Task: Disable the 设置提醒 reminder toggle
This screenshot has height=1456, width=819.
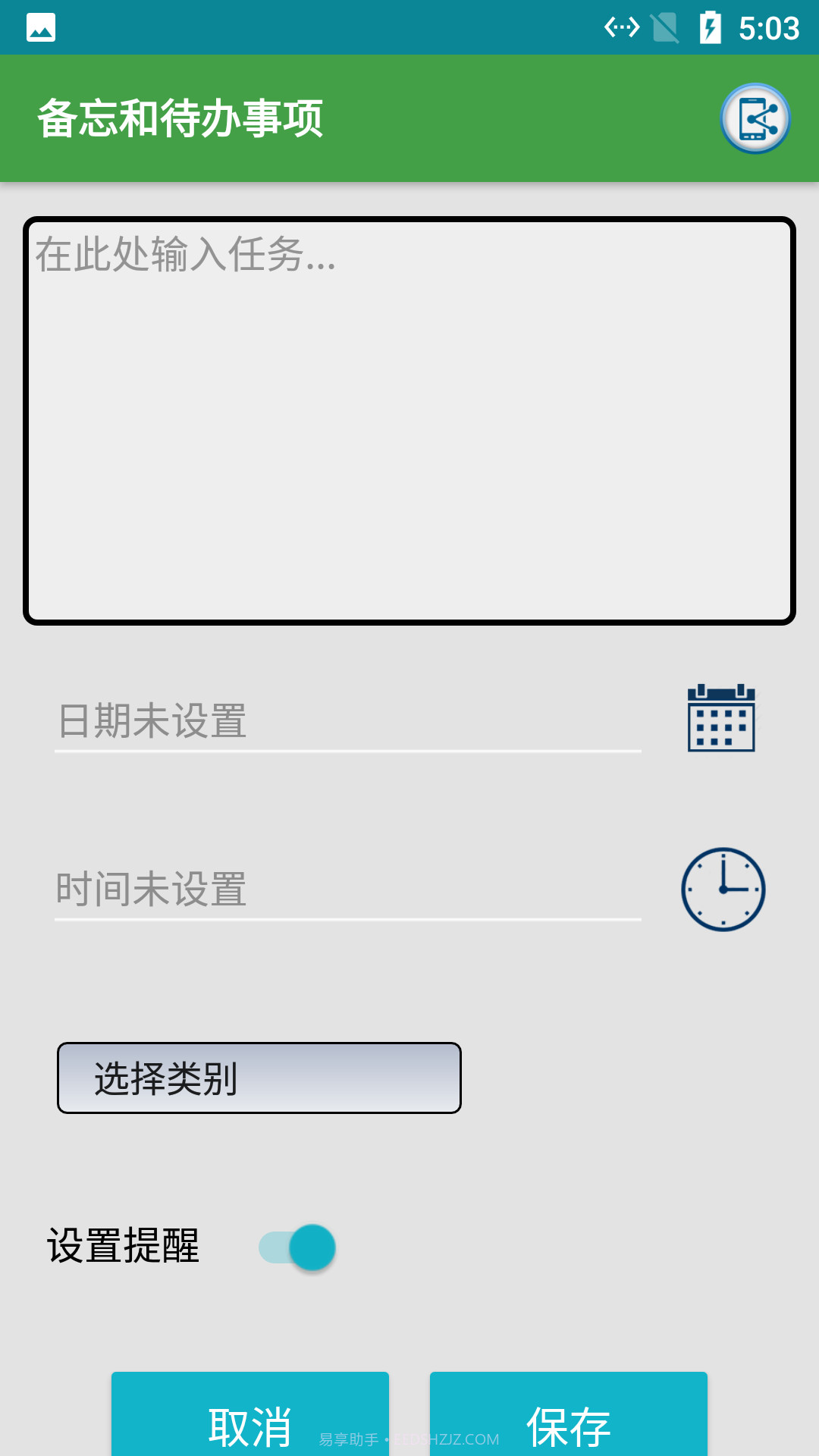Action: point(297,1247)
